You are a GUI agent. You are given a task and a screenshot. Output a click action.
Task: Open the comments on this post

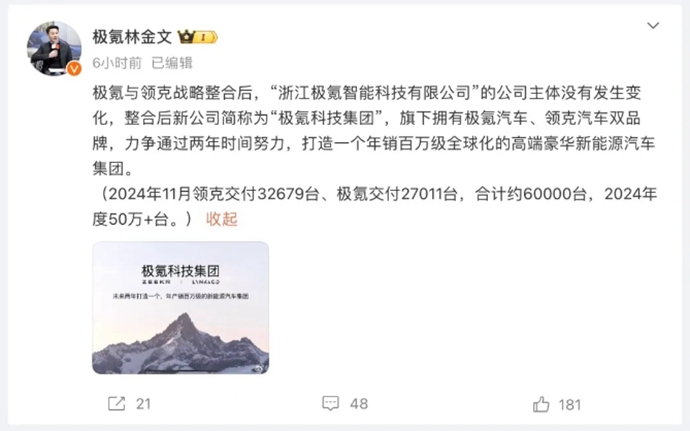[345, 404]
